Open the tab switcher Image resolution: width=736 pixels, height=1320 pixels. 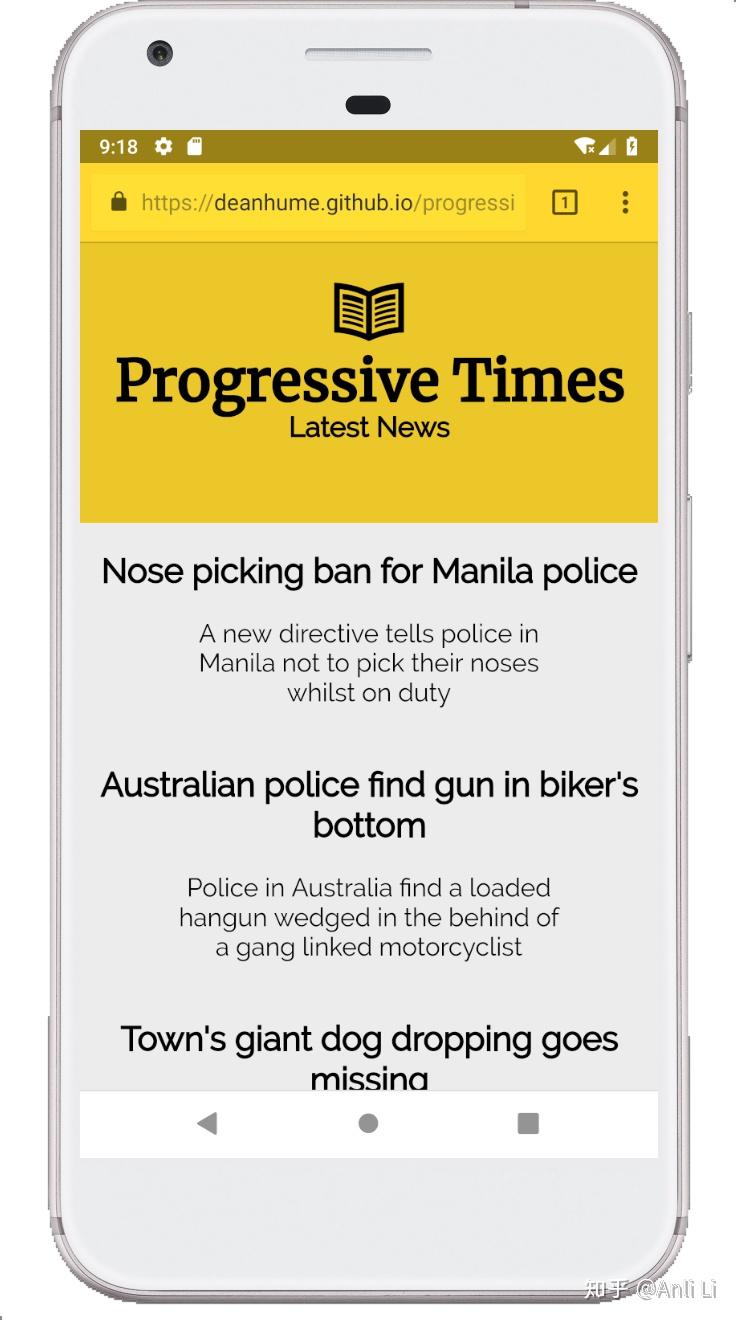[x=564, y=203]
